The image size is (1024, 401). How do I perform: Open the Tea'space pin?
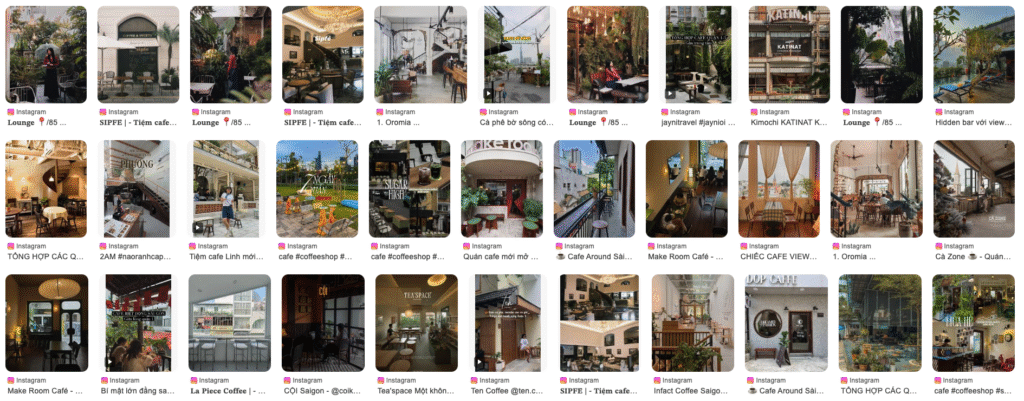tap(416, 322)
